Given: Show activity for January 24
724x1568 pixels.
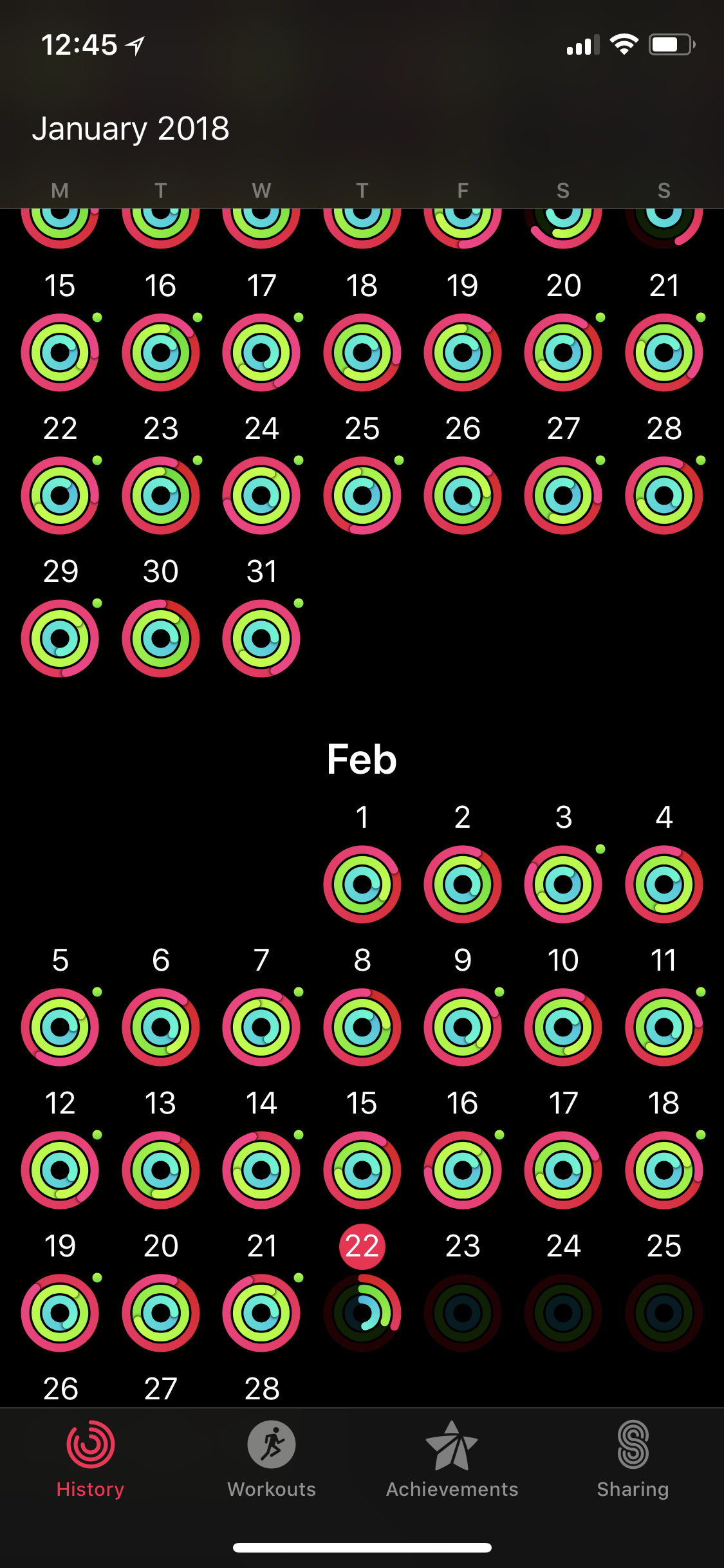Looking at the screenshot, I should pos(261,495).
